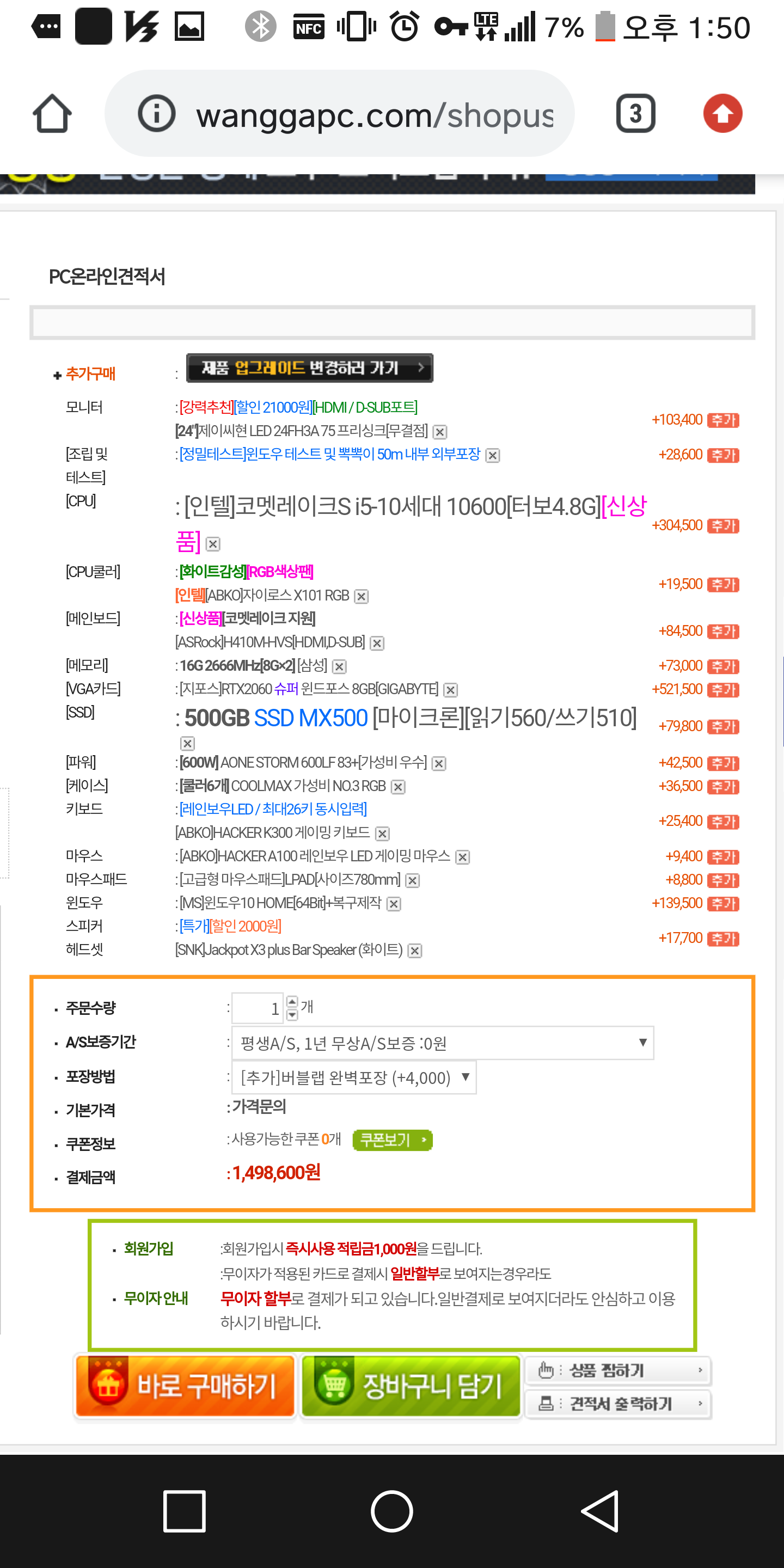Add the 24-inch monitor for +103,400
Viewport: 784px width, 1568px height.
pos(723,420)
